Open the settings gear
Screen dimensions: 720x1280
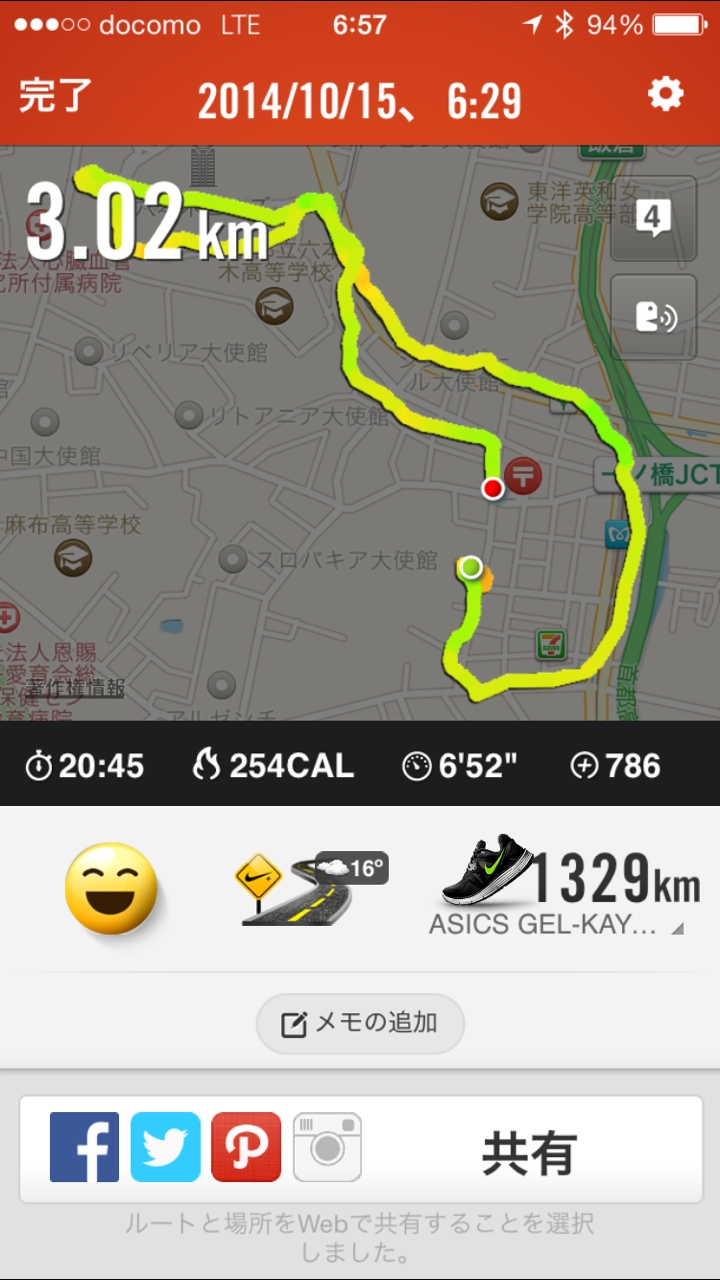pyautogui.click(x=665, y=95)
